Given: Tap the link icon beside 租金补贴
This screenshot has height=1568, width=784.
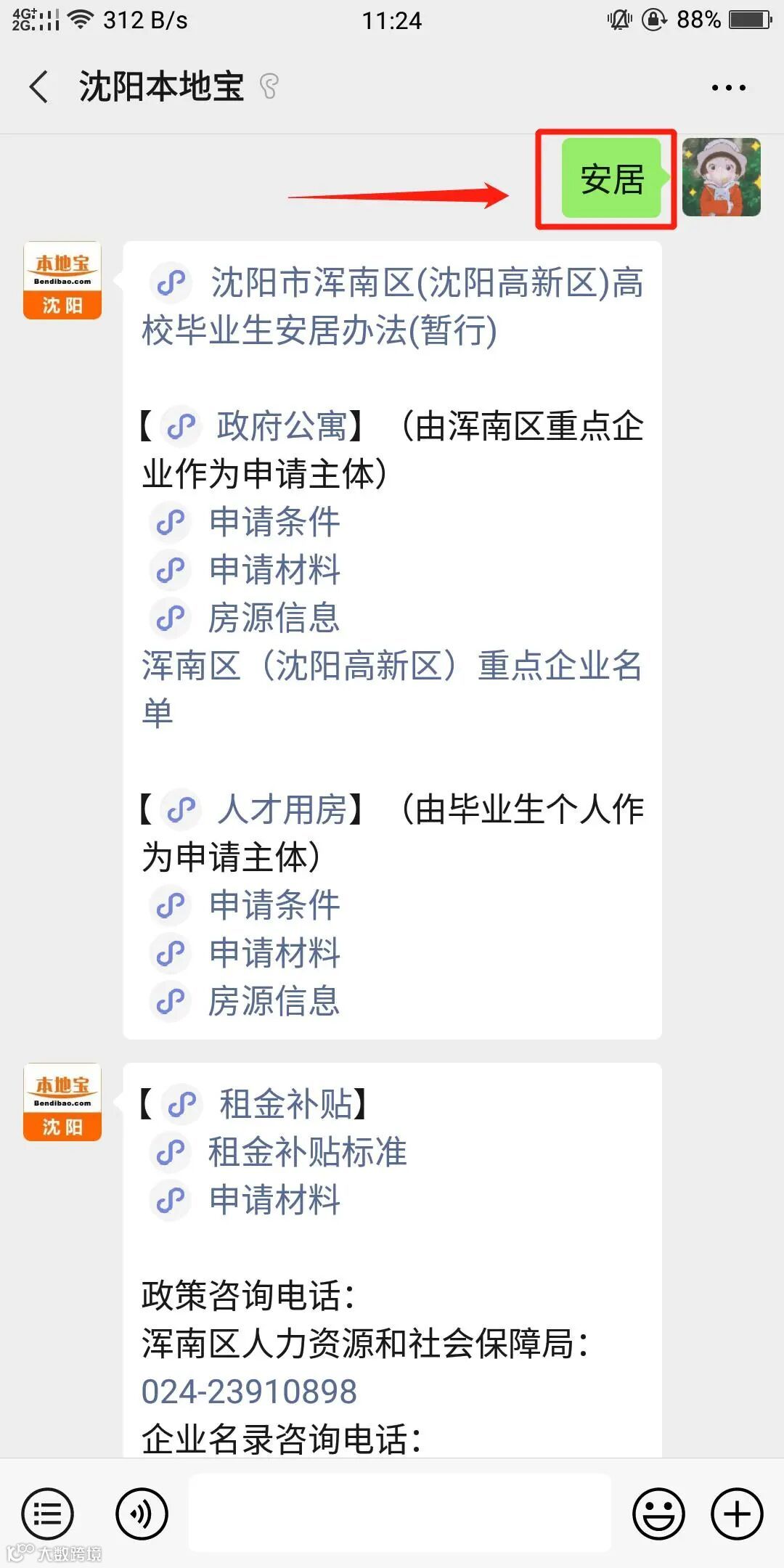Looking at the screenshot, I should [183, 1105].
